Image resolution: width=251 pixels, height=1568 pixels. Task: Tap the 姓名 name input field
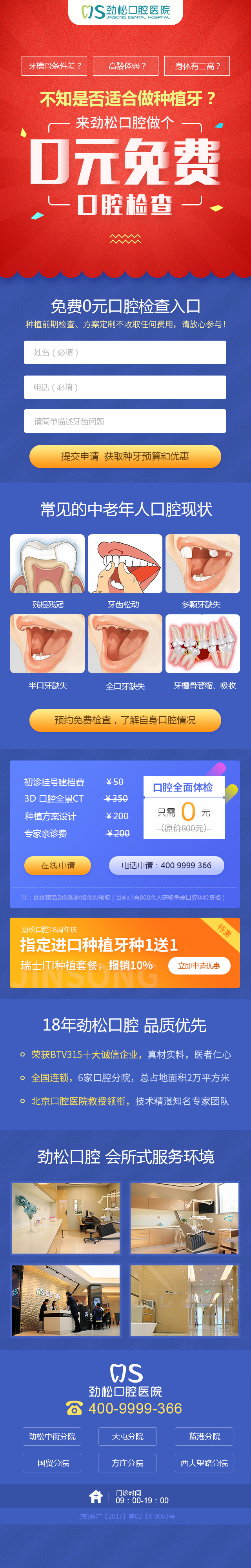[x=125, y=352]
